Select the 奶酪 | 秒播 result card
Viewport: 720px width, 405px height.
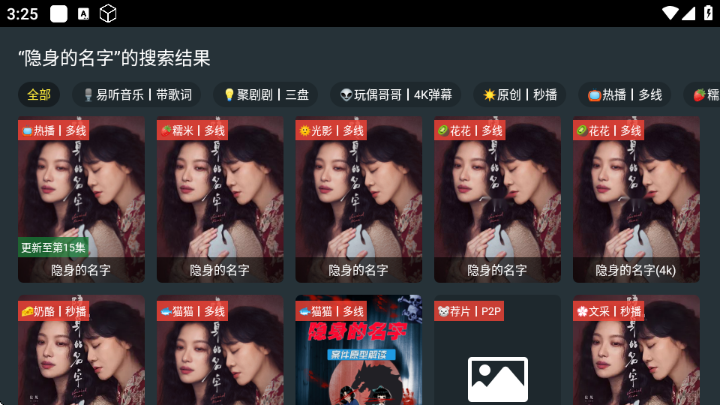pos(81,350)
